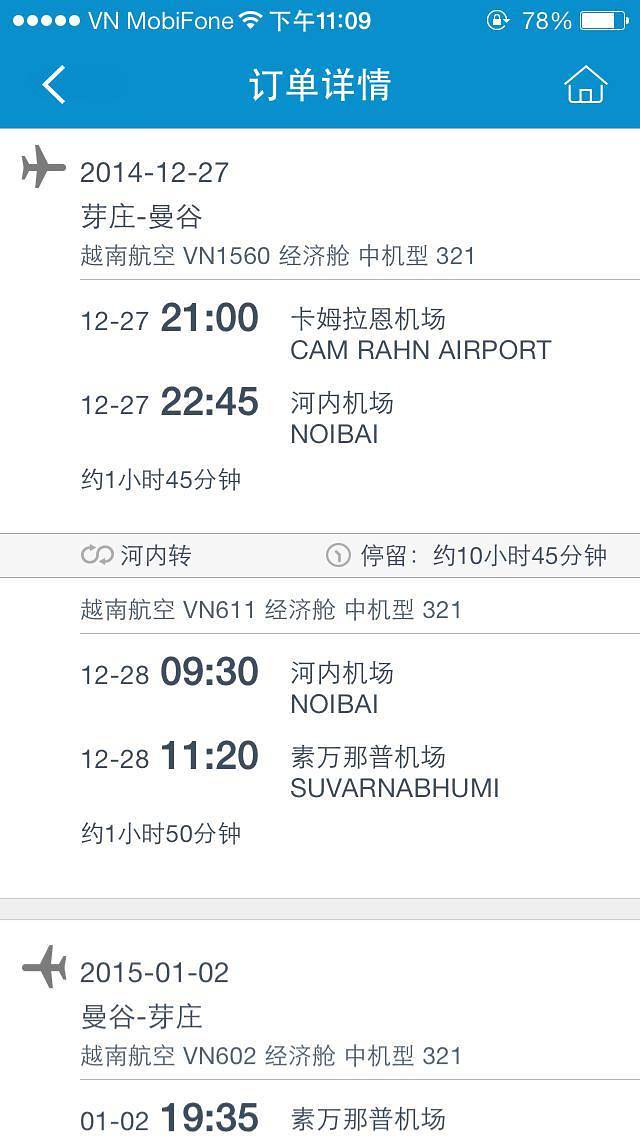
Task: Go back from order details
Action: pyautogui.click(x=54, y=85)
